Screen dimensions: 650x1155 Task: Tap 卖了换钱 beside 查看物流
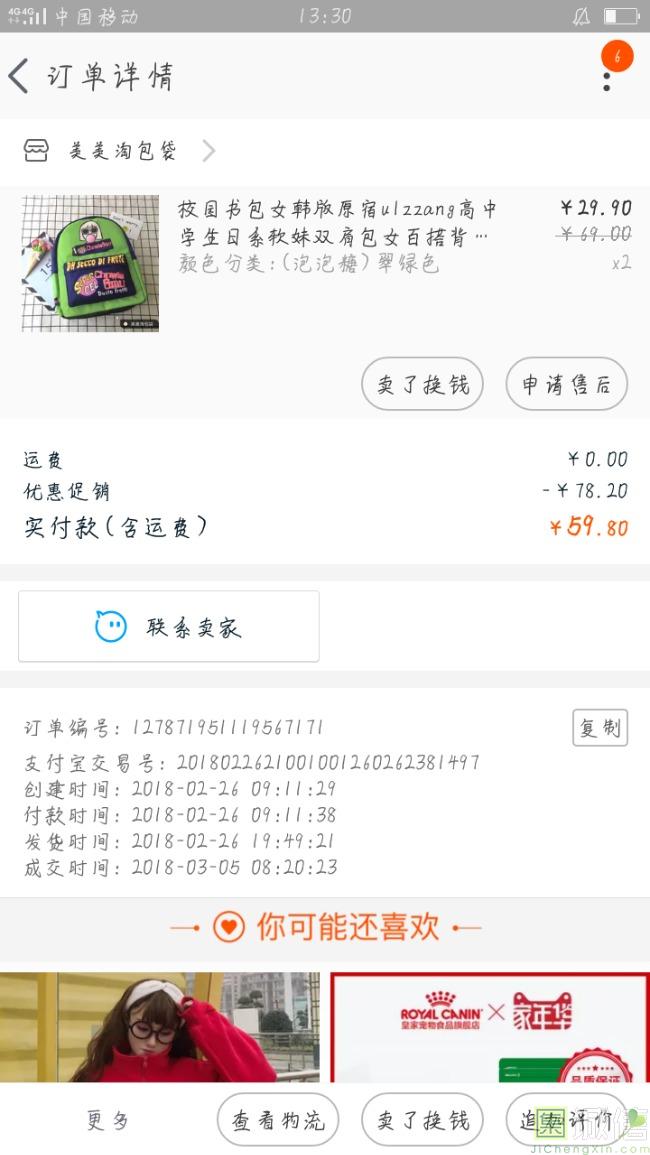(x=422, y=1120)
